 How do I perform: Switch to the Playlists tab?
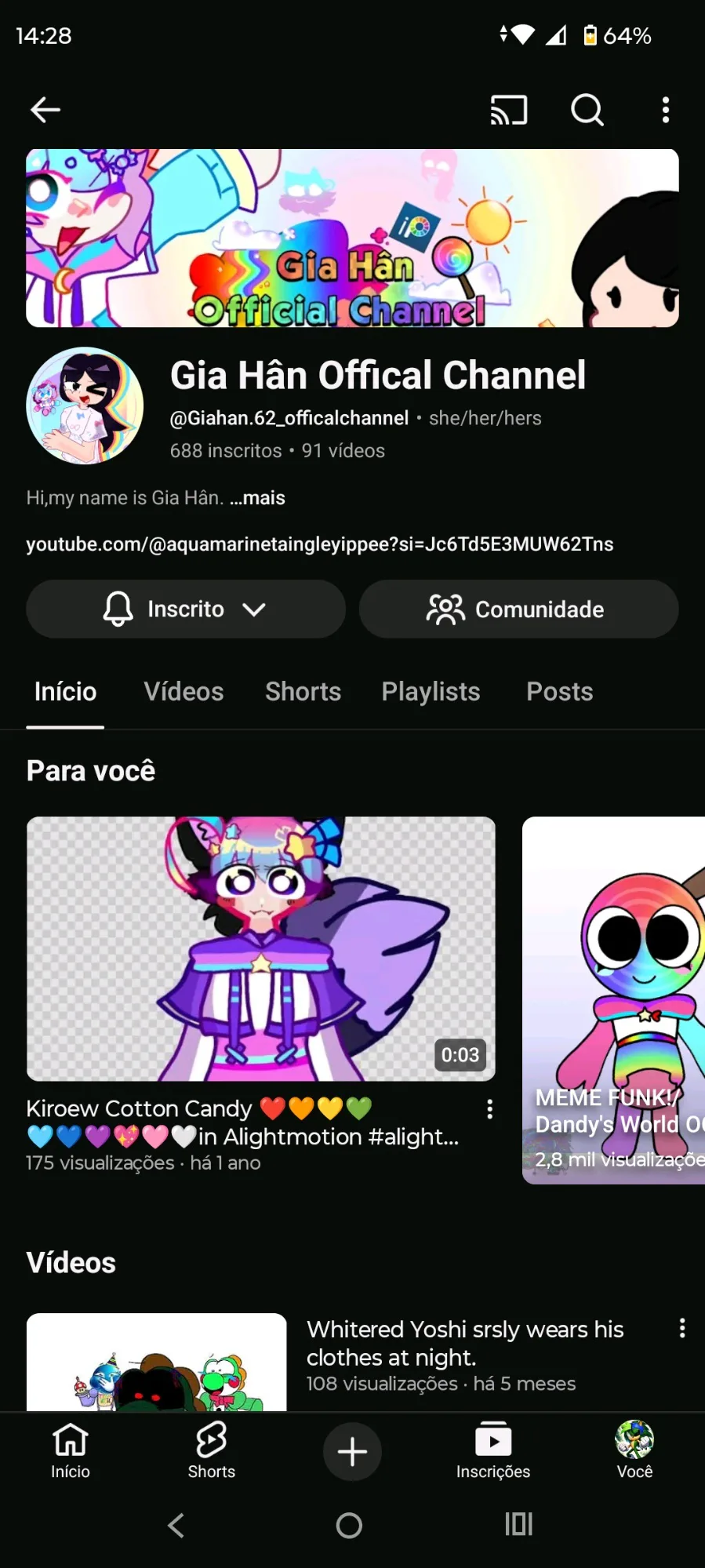pyautogui.click(x=431, y=692)
